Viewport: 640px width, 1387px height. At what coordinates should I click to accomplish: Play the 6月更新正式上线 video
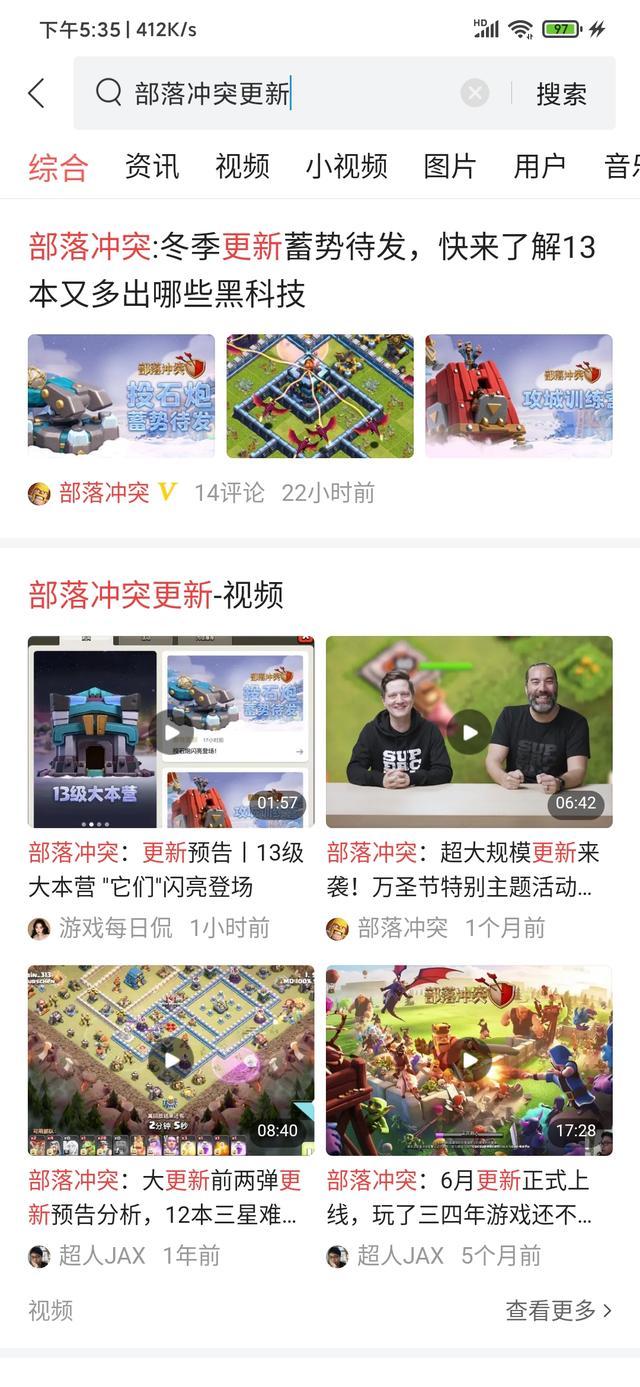[x=469, y=1060]
